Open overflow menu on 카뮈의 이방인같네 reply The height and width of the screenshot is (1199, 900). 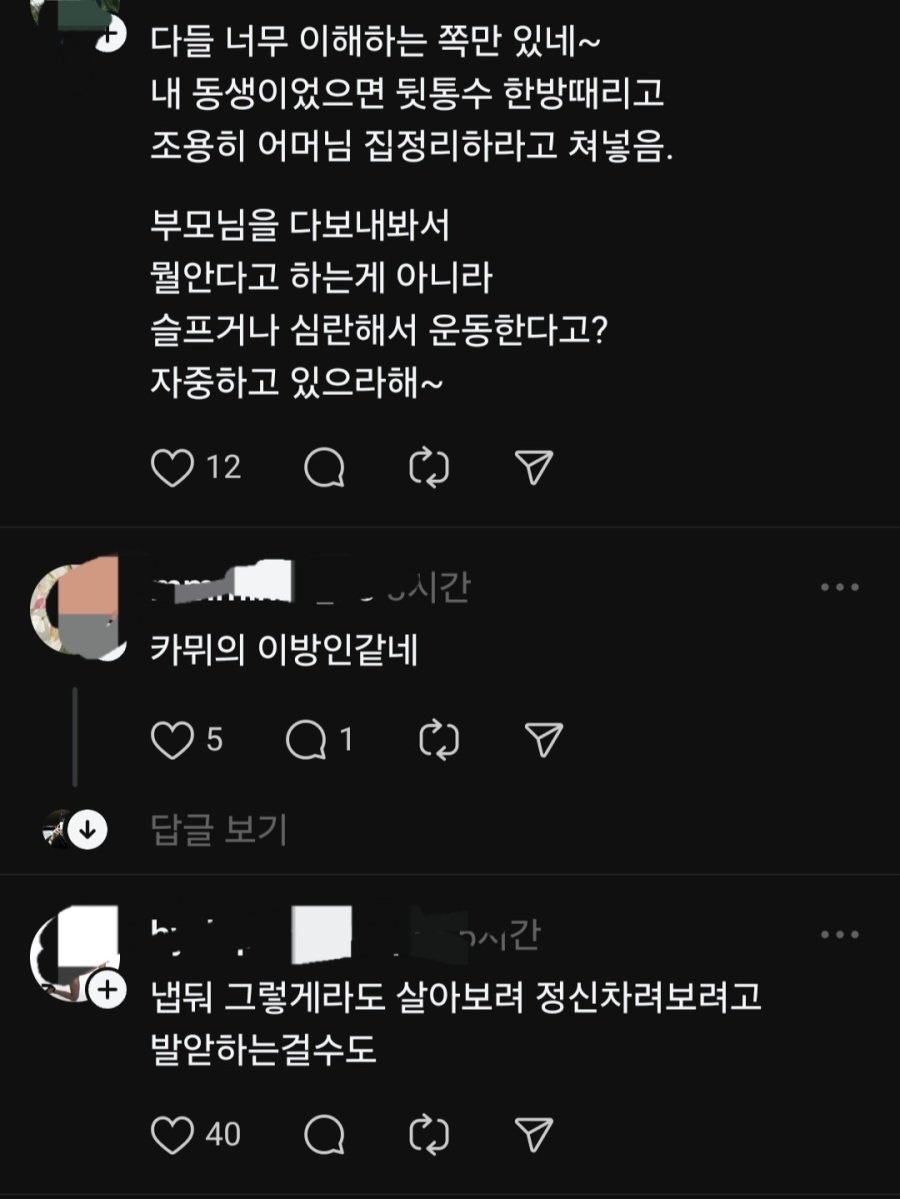[x=839, y=587]
